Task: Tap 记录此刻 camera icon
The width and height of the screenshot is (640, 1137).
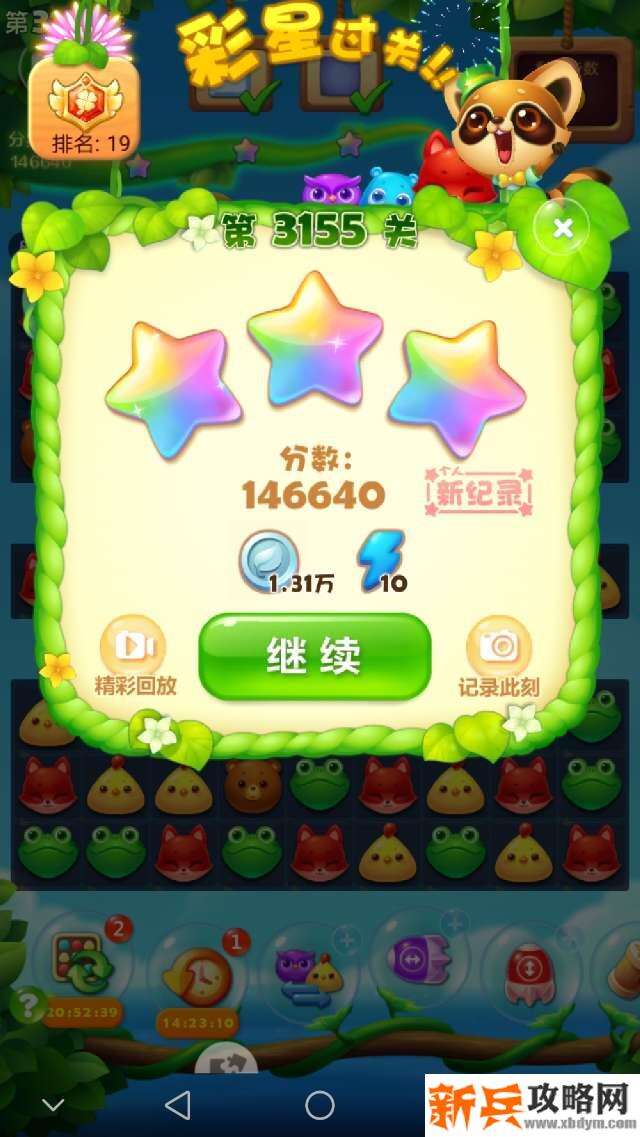Action: pos(498,647)
